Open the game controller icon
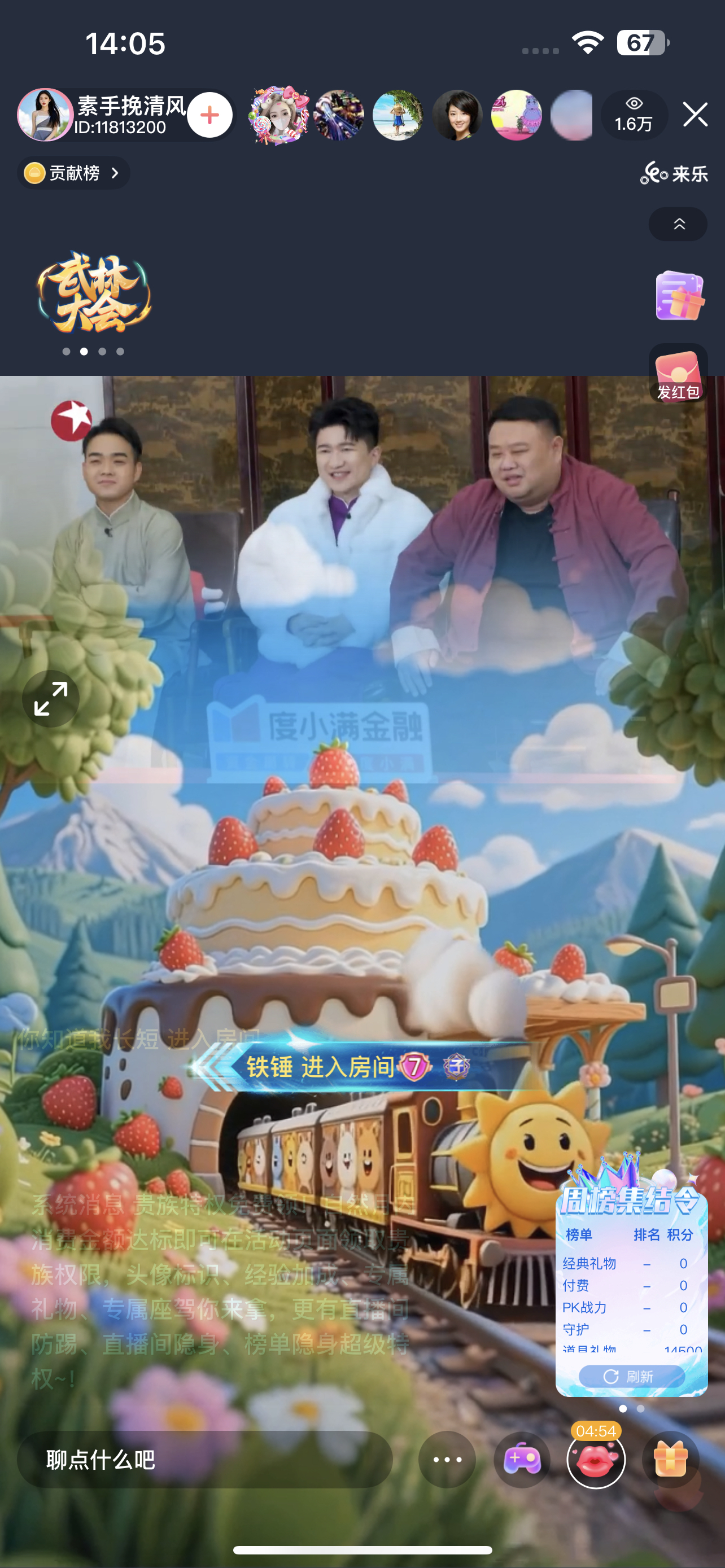The width and height of the screenshot is (725, 1568). click(x=522, y=1460)
